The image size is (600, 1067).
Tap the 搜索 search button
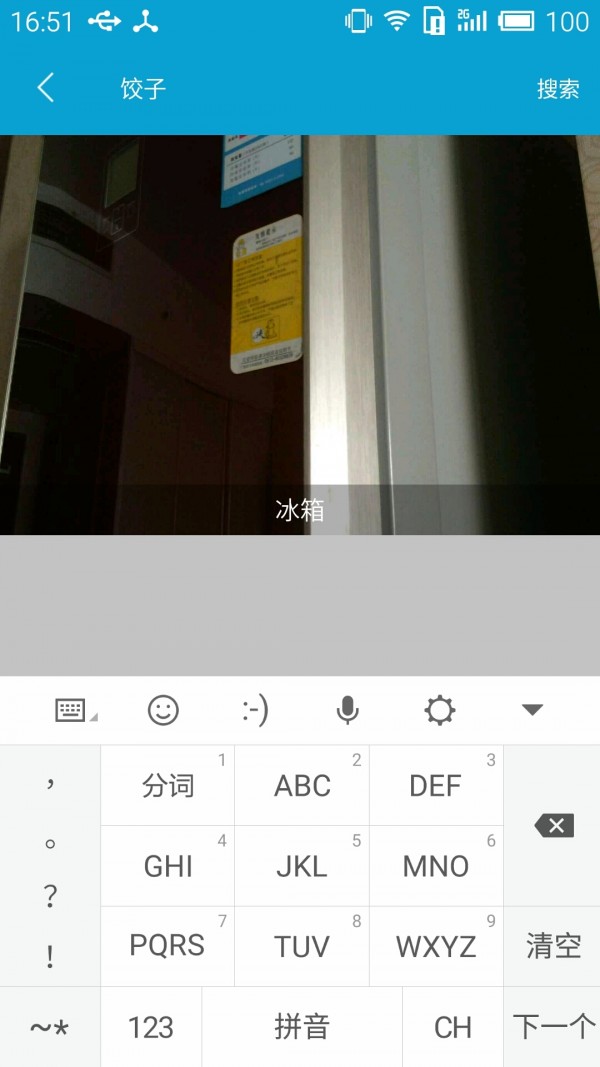[557, 88]
